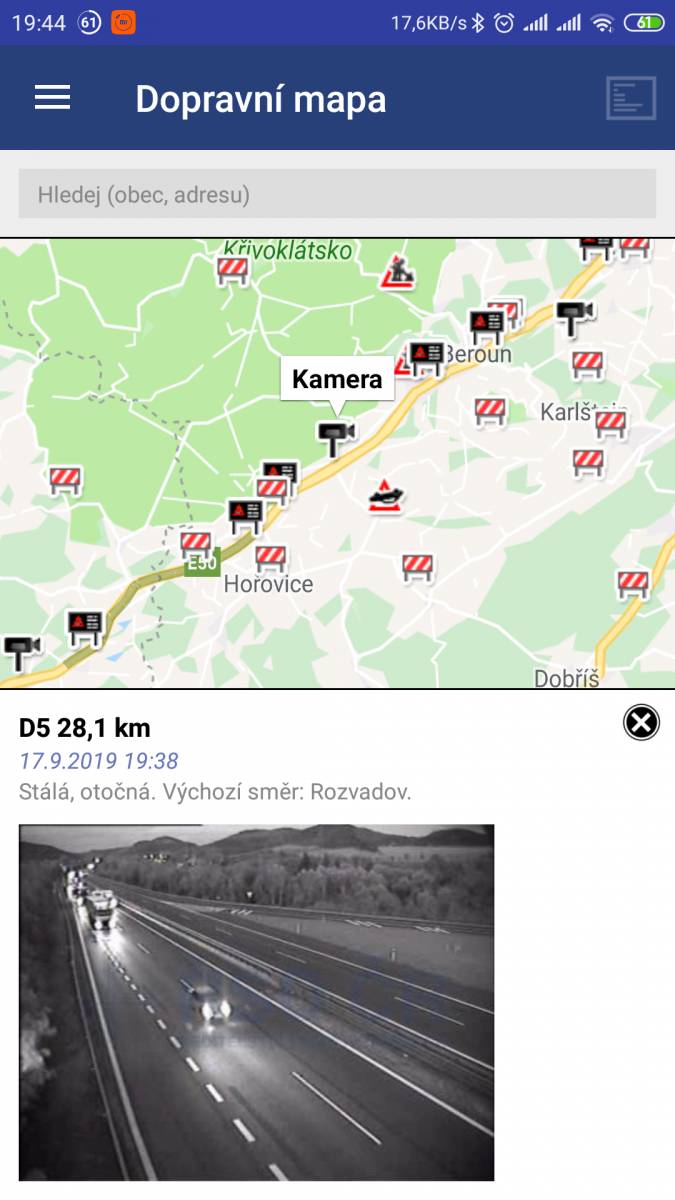Close the D5 28,1 km camera panel
The width and height of the screenshot is (675, 1200).
[x=641, y=722]
